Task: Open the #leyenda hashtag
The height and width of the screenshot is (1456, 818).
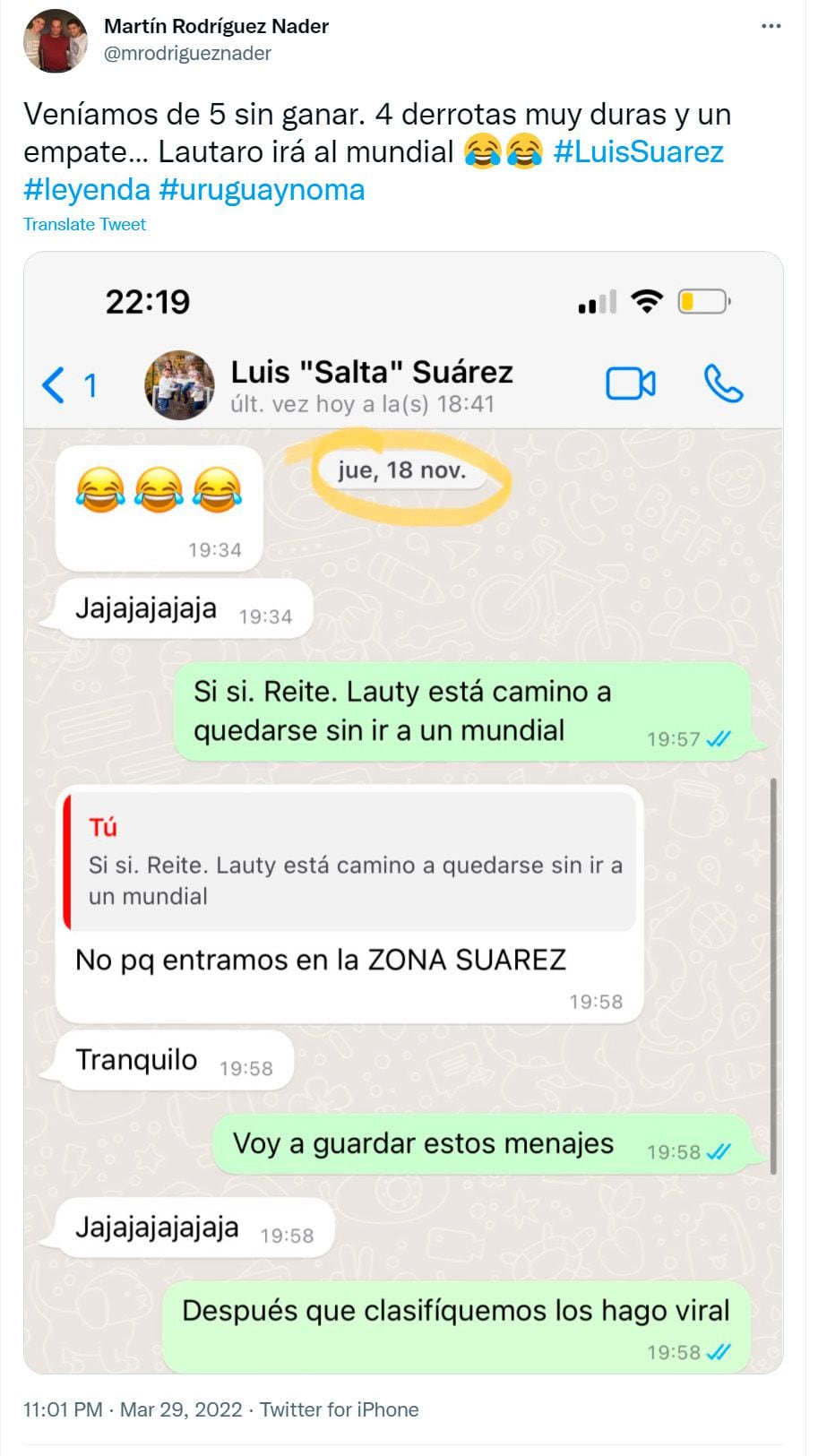Action: 87,190
